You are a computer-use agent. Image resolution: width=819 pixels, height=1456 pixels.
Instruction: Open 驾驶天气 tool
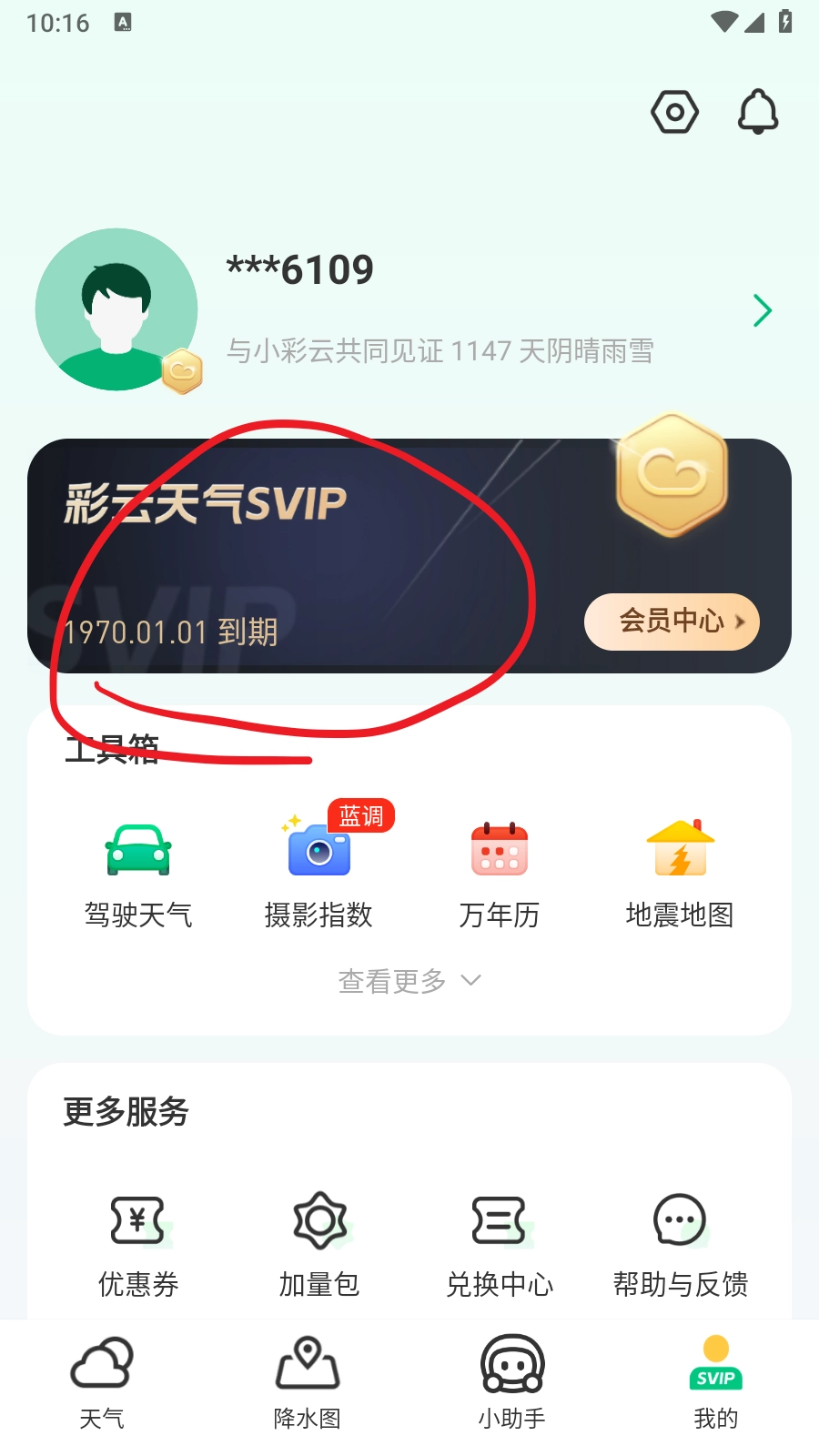pyautogui.click(x=138, y=874)
